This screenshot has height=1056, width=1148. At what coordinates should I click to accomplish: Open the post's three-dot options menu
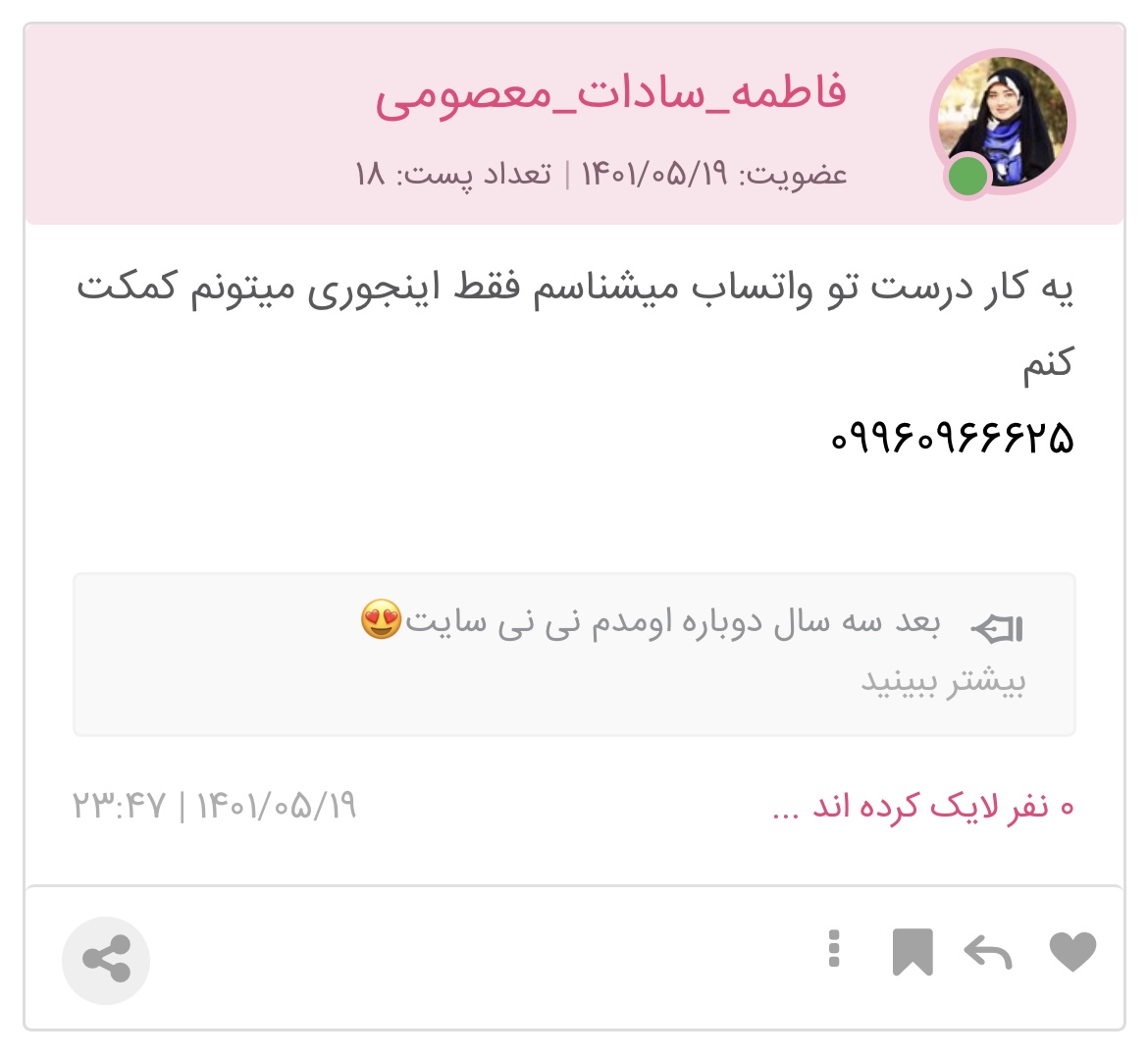coord(834,949)
